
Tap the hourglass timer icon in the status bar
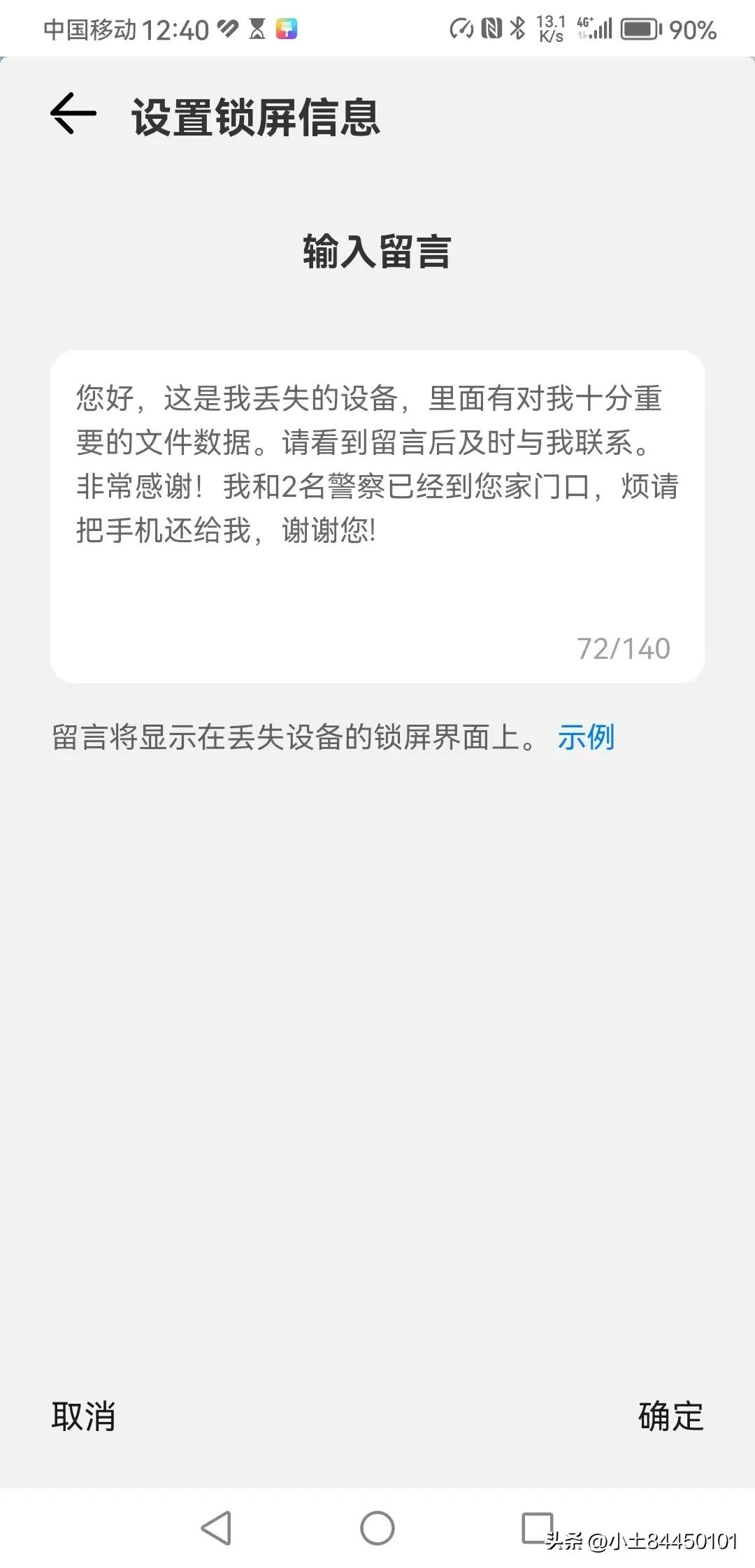pyautogui.click(x=256, y=29)
